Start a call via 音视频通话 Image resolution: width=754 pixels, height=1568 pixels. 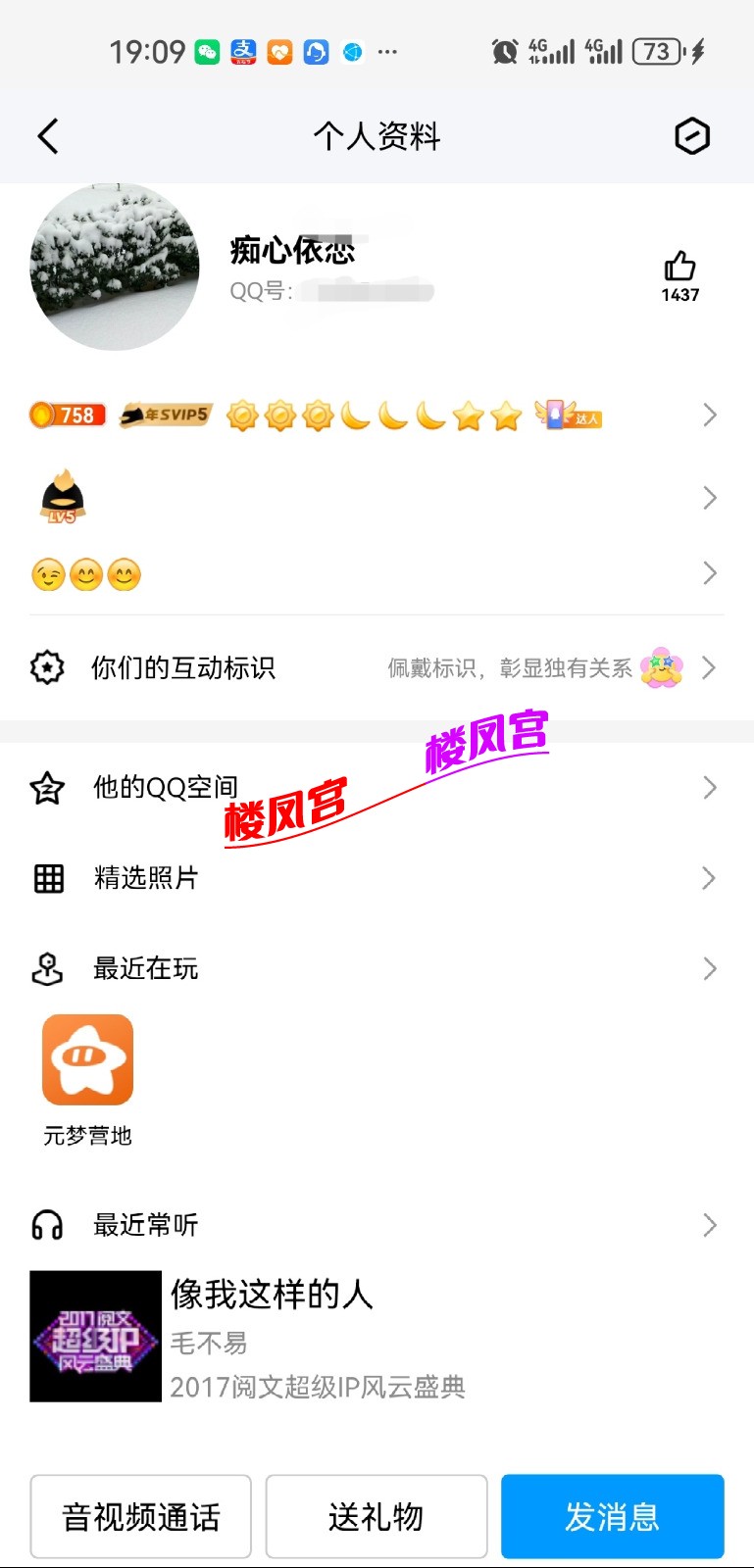(x=140, y=1516)
